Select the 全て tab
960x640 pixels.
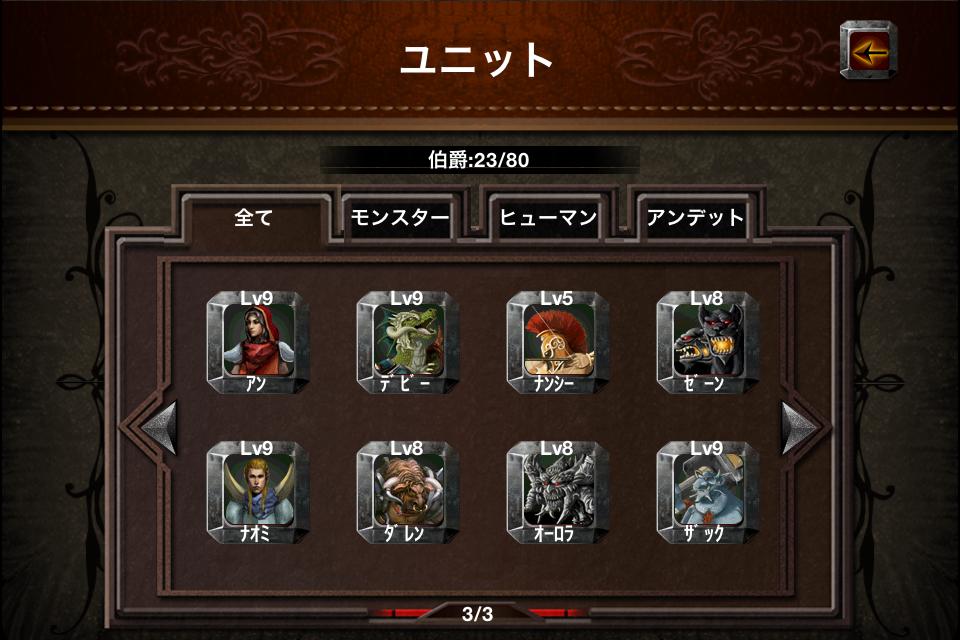click(x=254, y=217)
